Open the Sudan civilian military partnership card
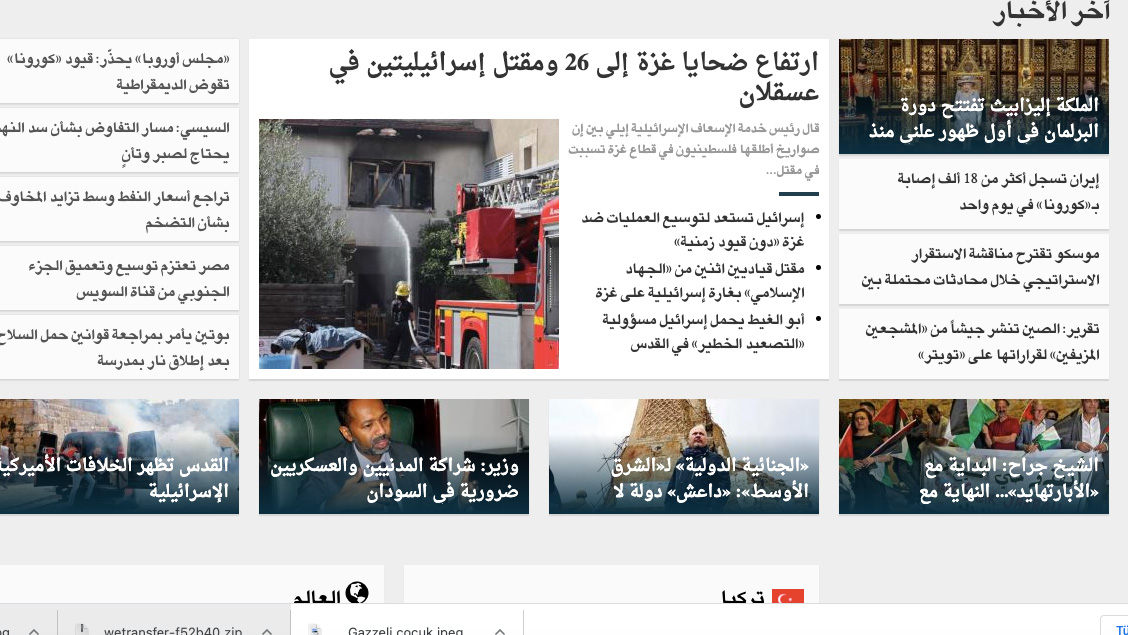This screenshot has width=1128, height=635. coord(393,457)
